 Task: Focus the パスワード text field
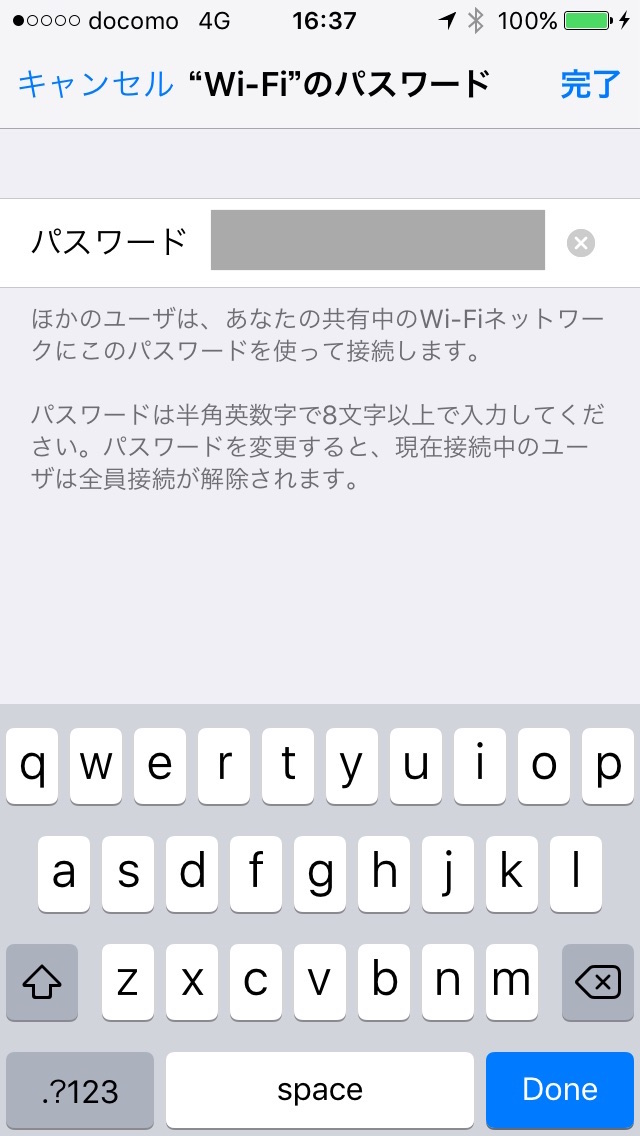pyautogui.click(x=378, y=241)
